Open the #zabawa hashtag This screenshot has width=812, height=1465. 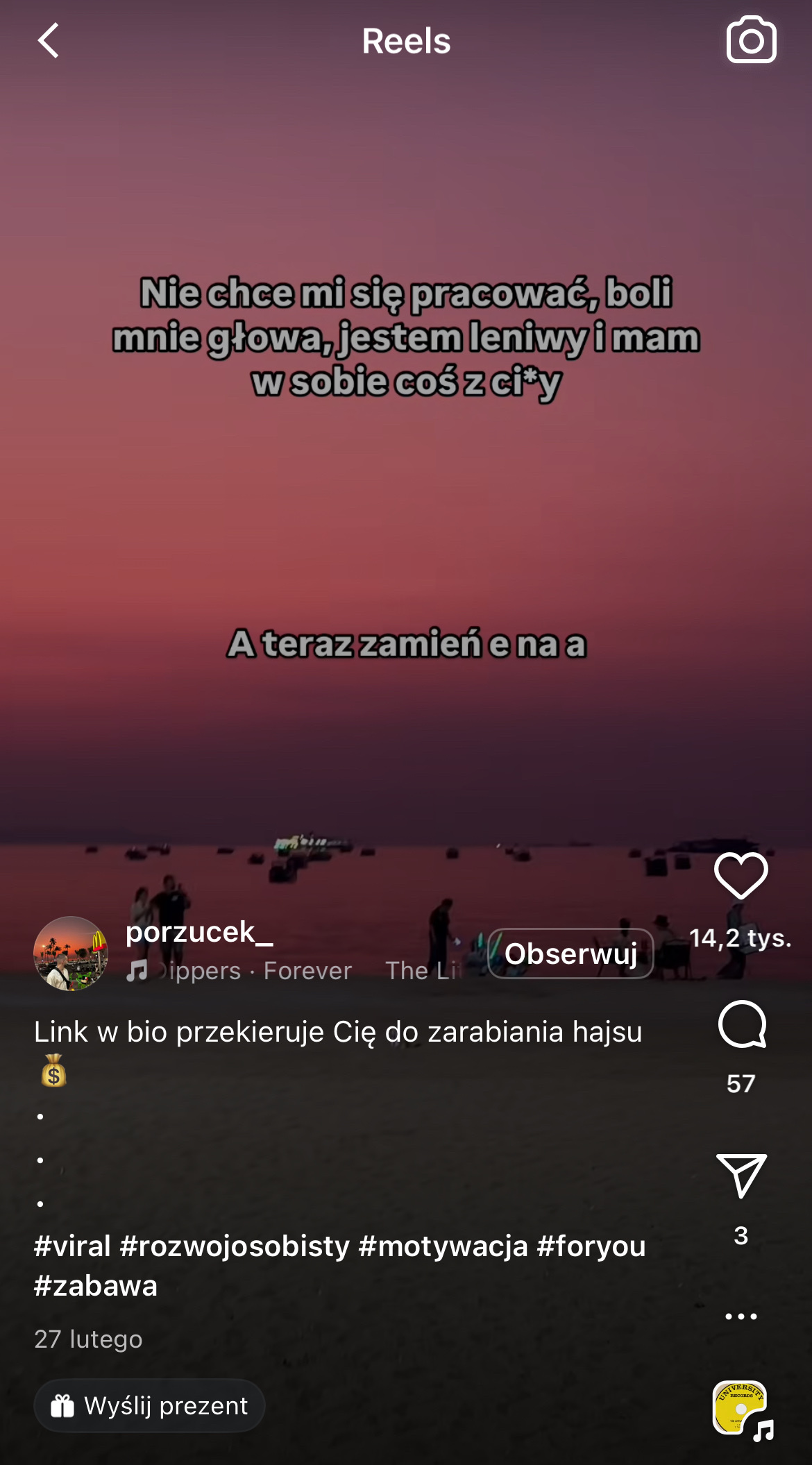tap(96, 1286)
